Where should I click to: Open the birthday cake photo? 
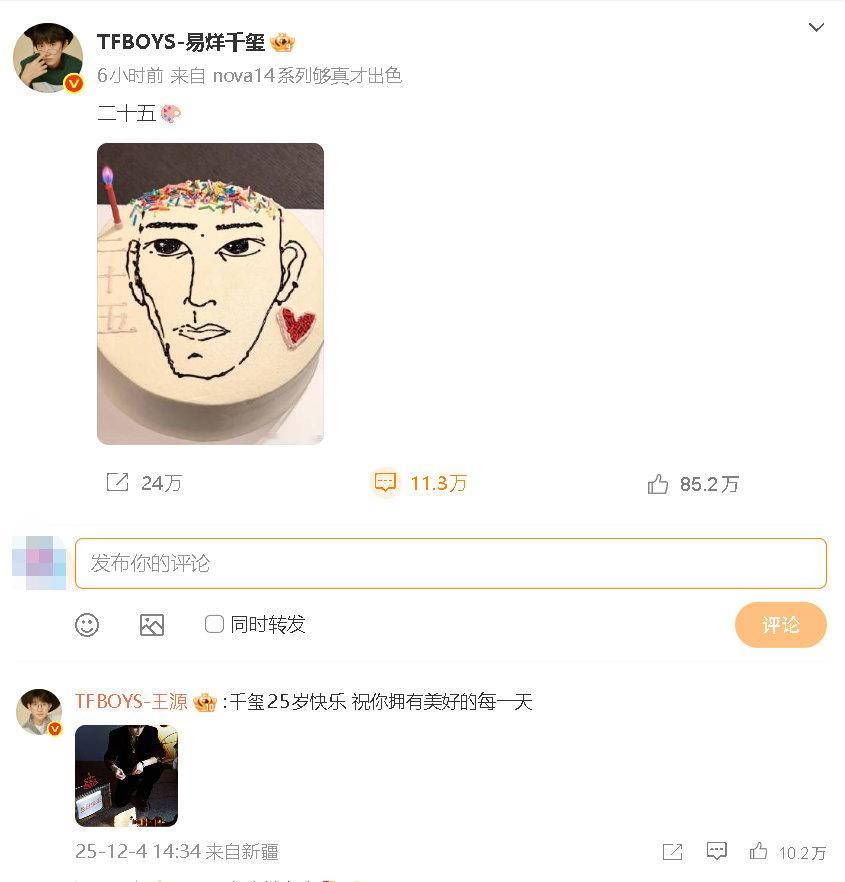[210, 292]
